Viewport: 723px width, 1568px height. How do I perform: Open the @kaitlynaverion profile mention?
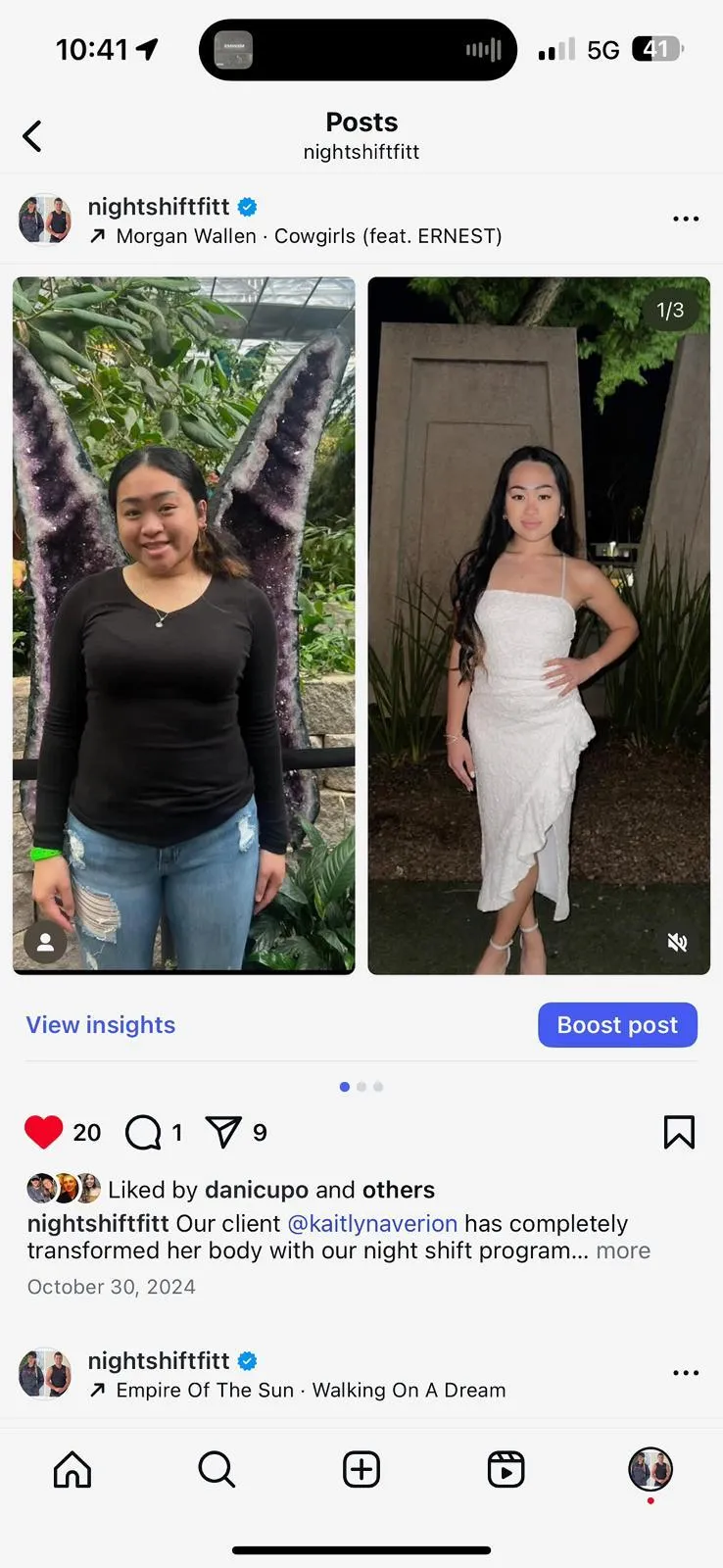(372, 1224)
